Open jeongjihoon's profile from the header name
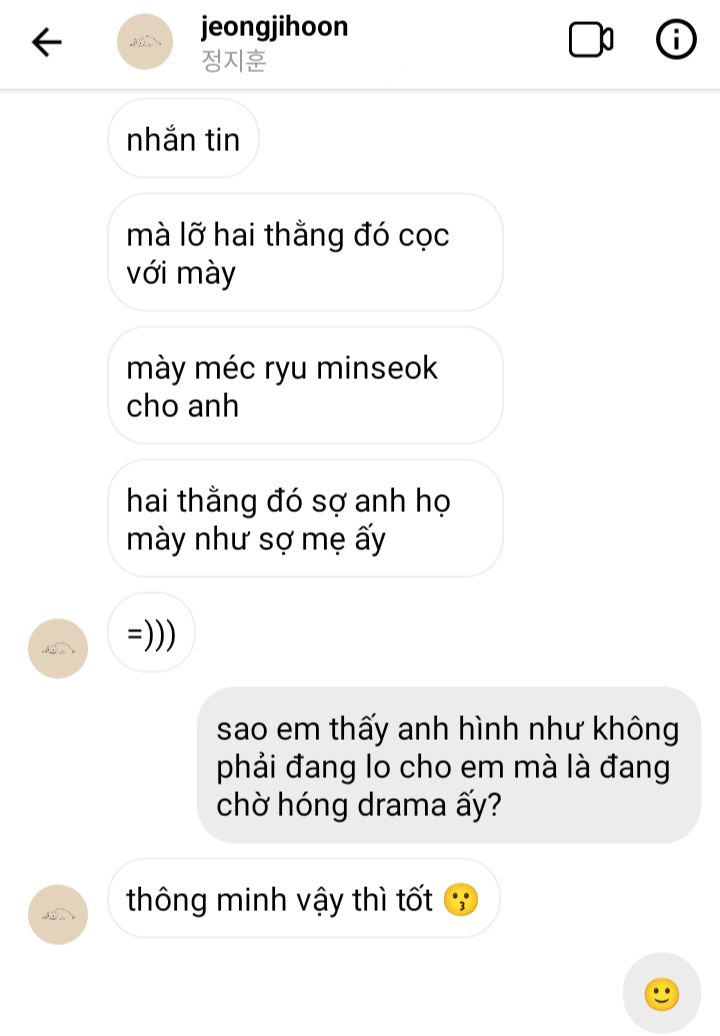Viewport: 720px width, 1036px height. click(273, 27)
